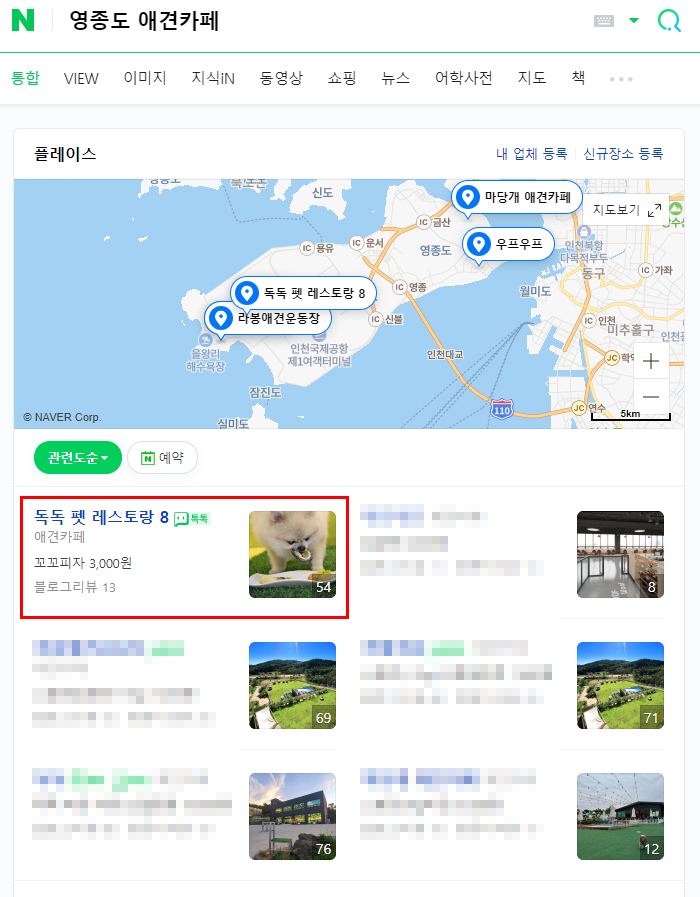Screen dimensions: 700x897
Task: Open the 신규장소 등록 link
Action: click(x=623, y=154)
